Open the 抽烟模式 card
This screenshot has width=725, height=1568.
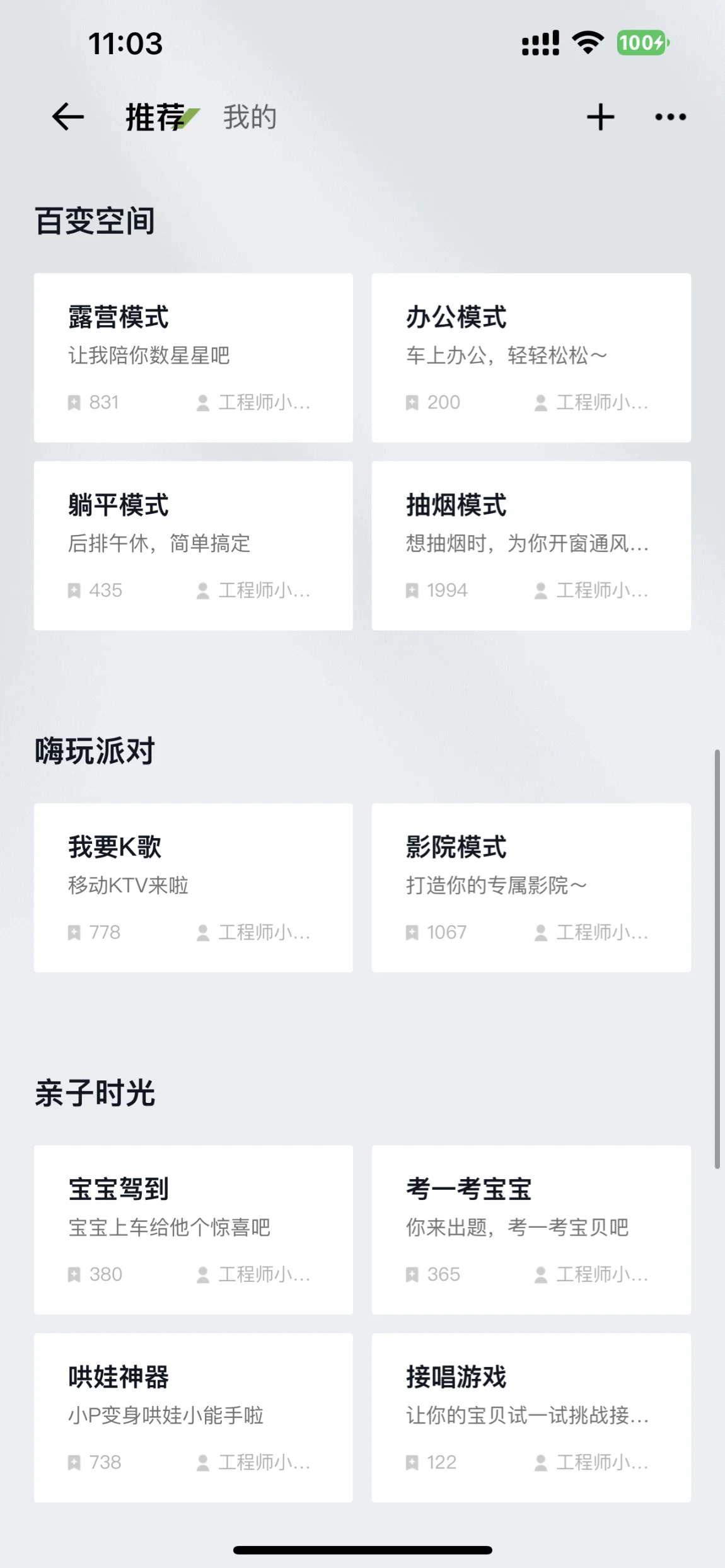(x=531, y=546)
